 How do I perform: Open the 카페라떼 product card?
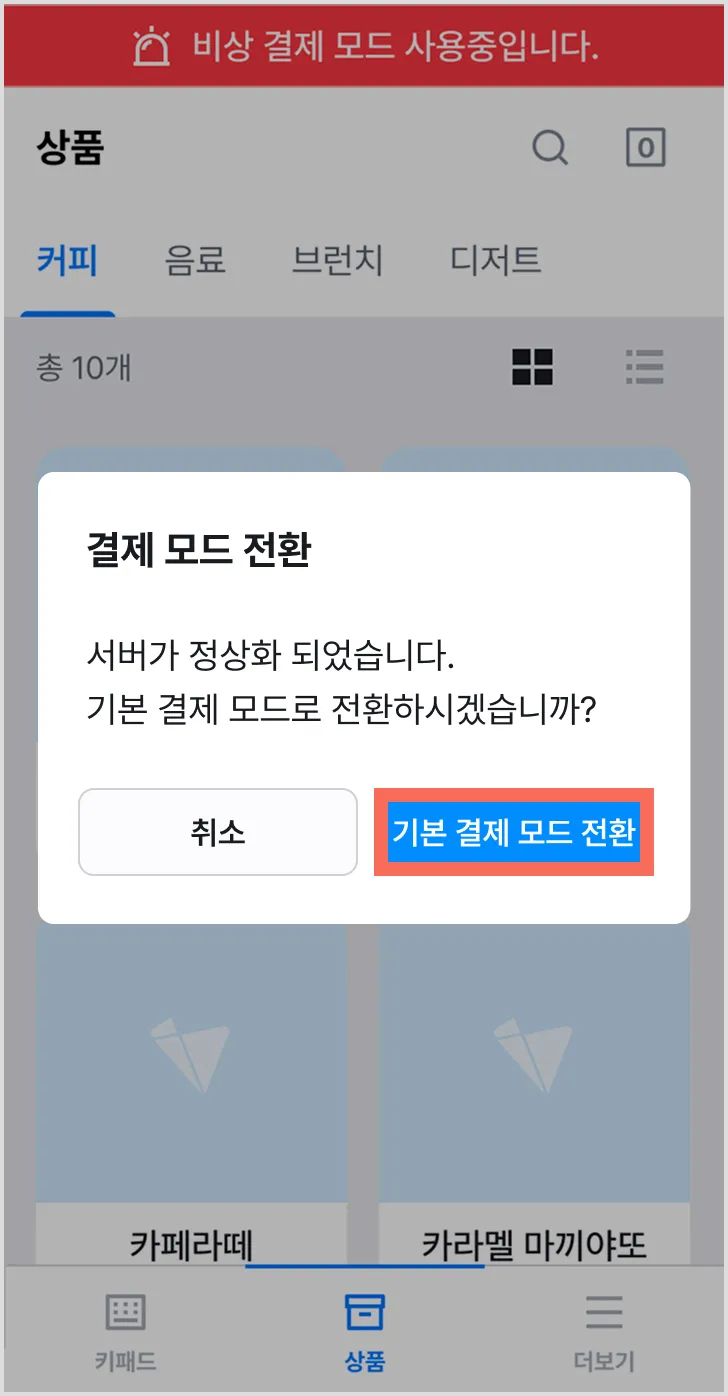tap(192, 1095)
